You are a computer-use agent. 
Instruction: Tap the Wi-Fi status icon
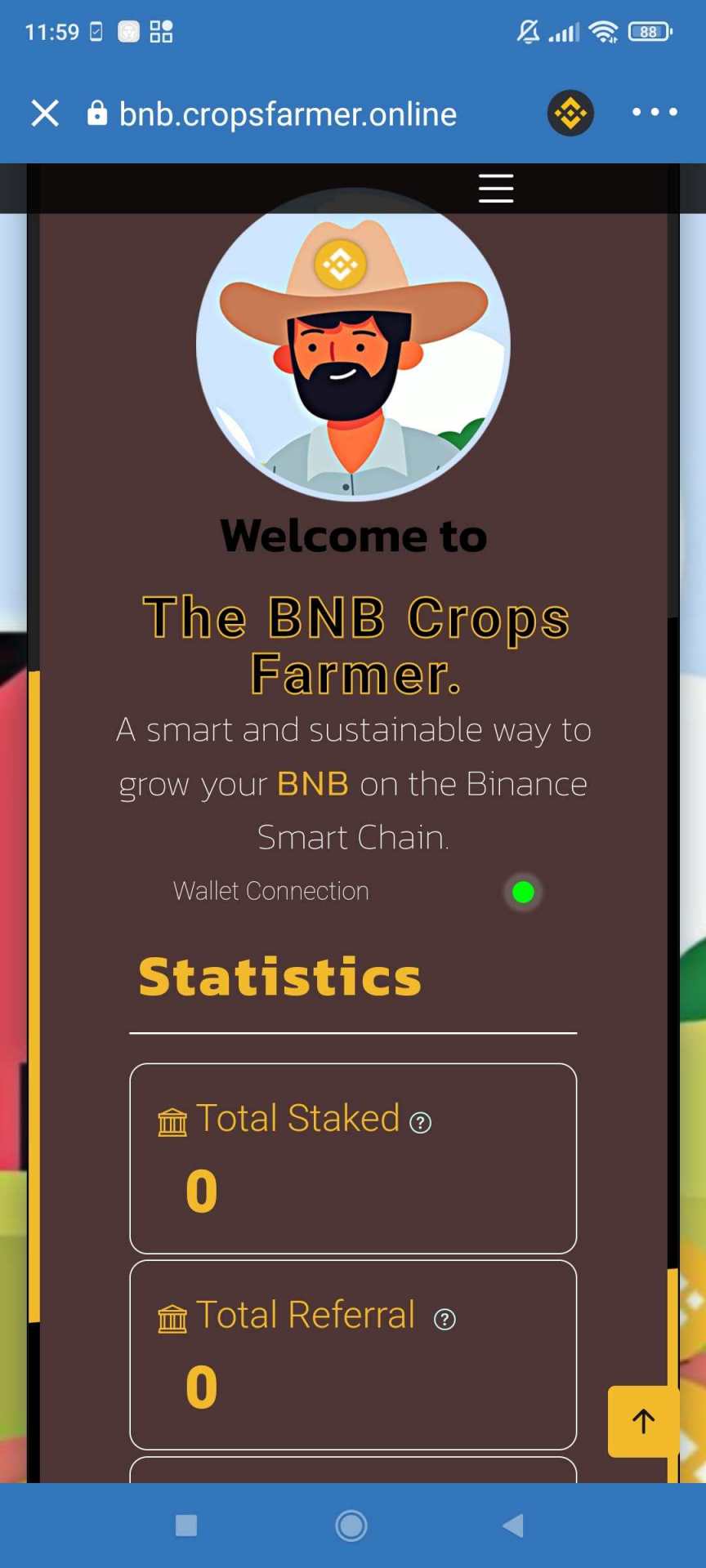click(x=602, y=31)
